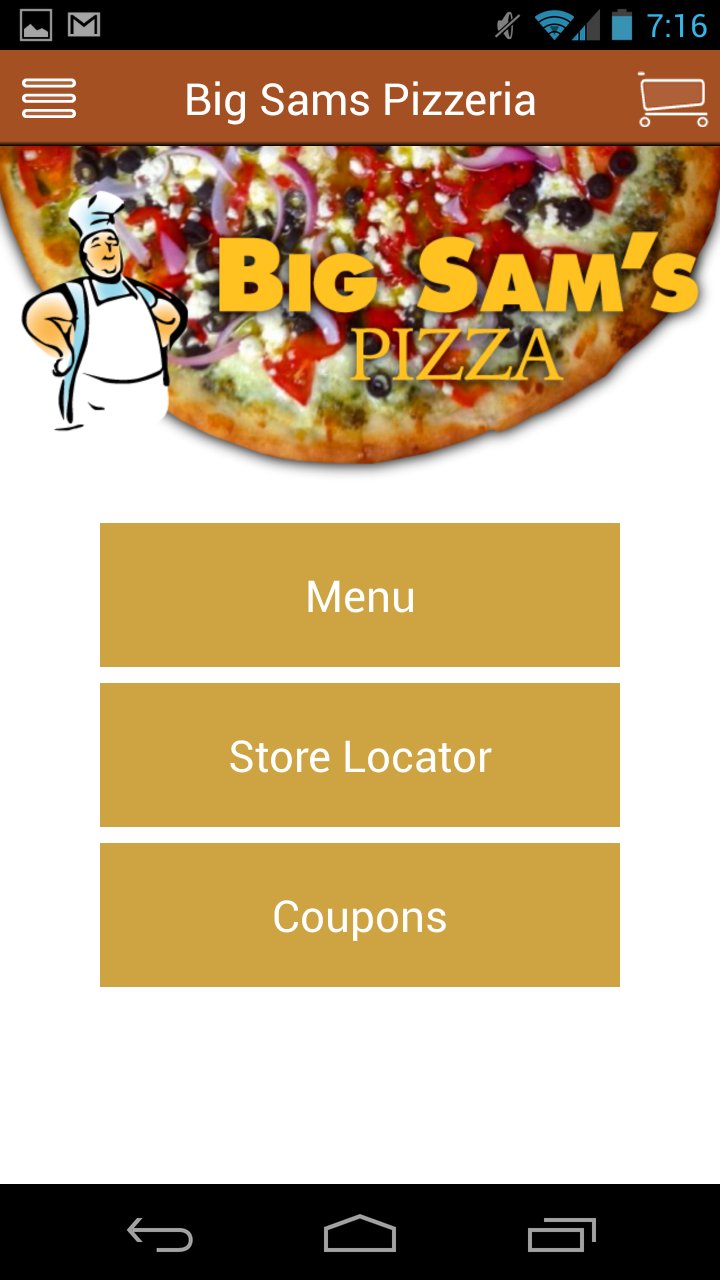Open the shopping cart
Viewport: 720px width, 1280px height.
point(672,99)
